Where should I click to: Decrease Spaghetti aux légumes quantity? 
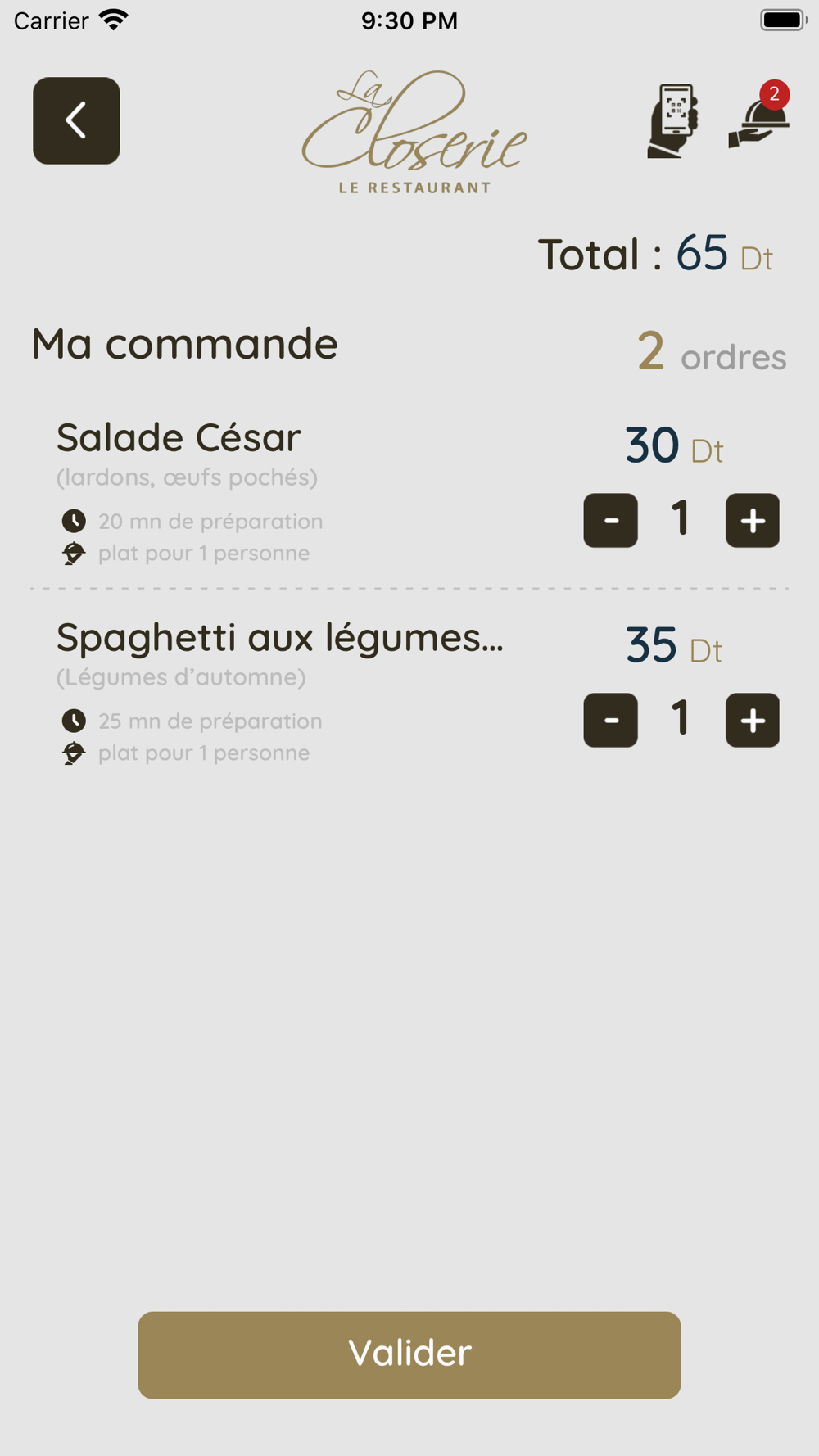pyautogui.click(x=610, y=720)
